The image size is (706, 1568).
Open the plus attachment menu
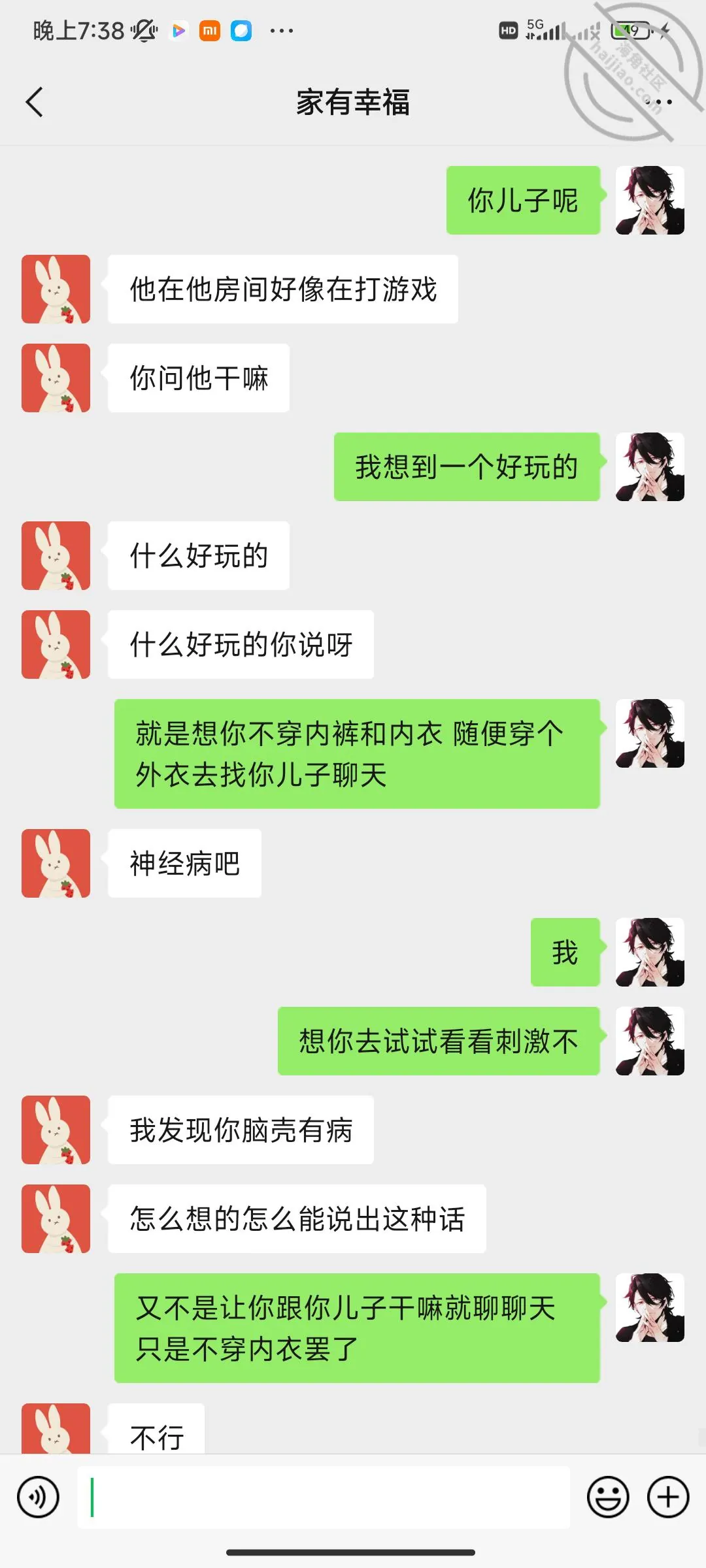point(668,1497)
